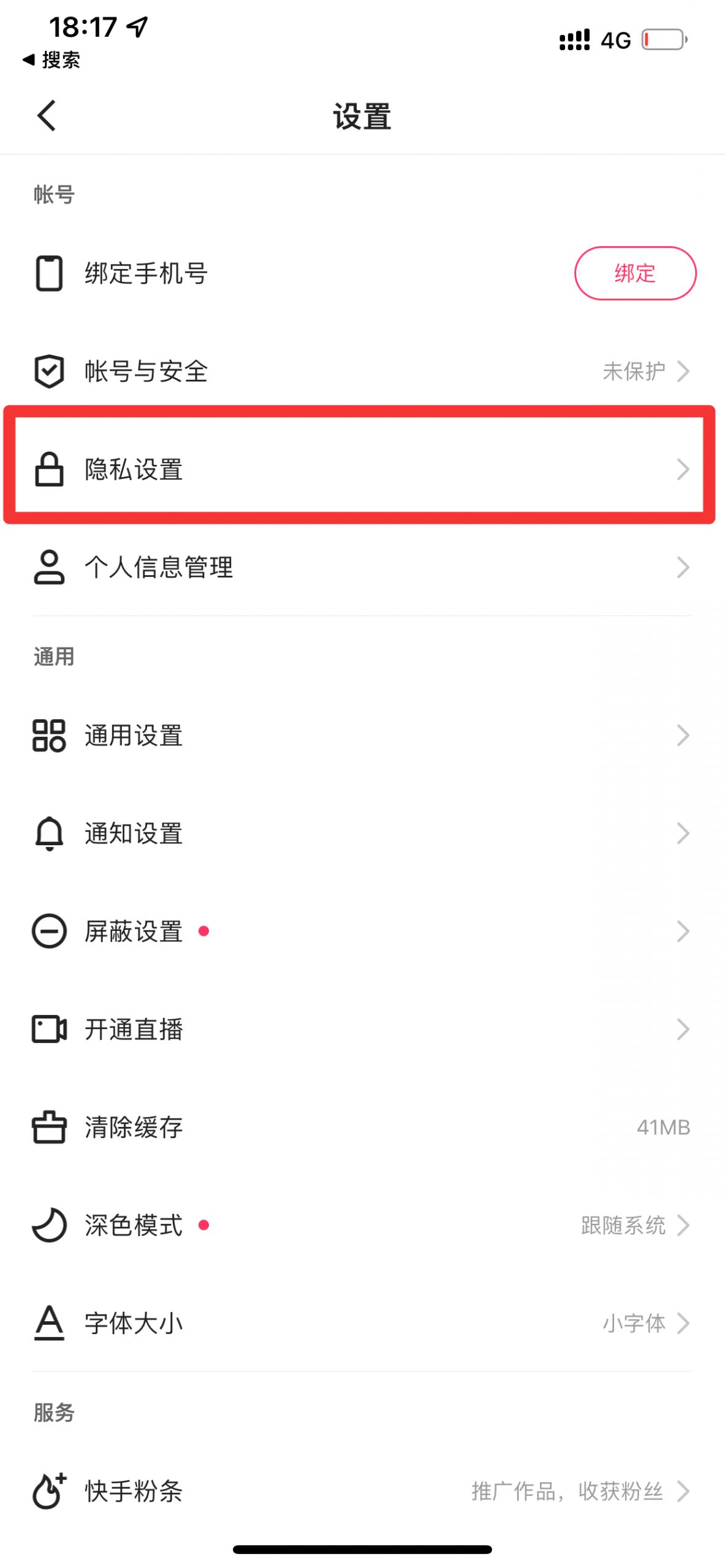
Task: Open 快手粉条 promotion service
Action: click(x=362, y=1491)
